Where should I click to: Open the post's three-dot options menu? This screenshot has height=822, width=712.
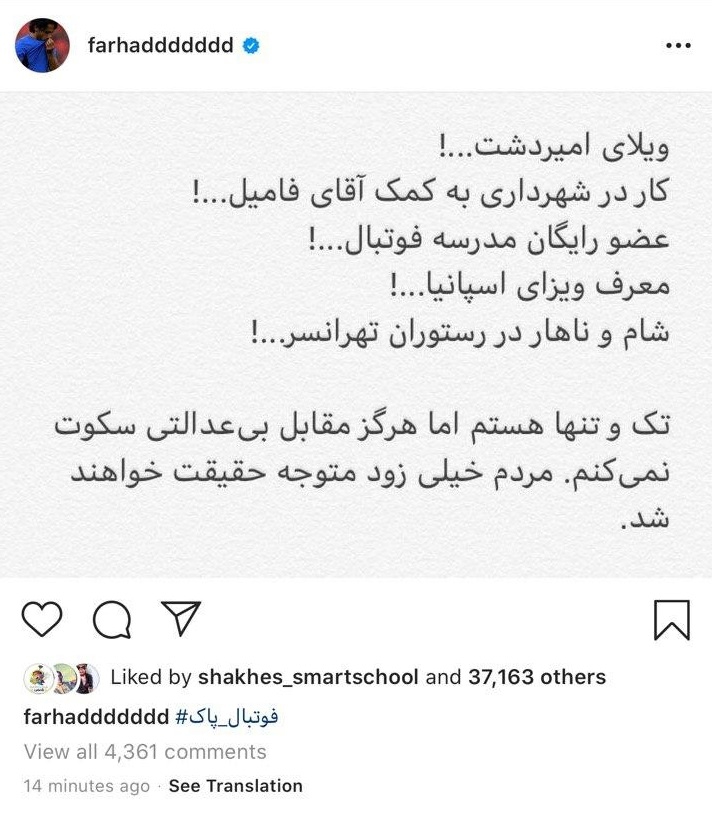(x=677, y=46)
